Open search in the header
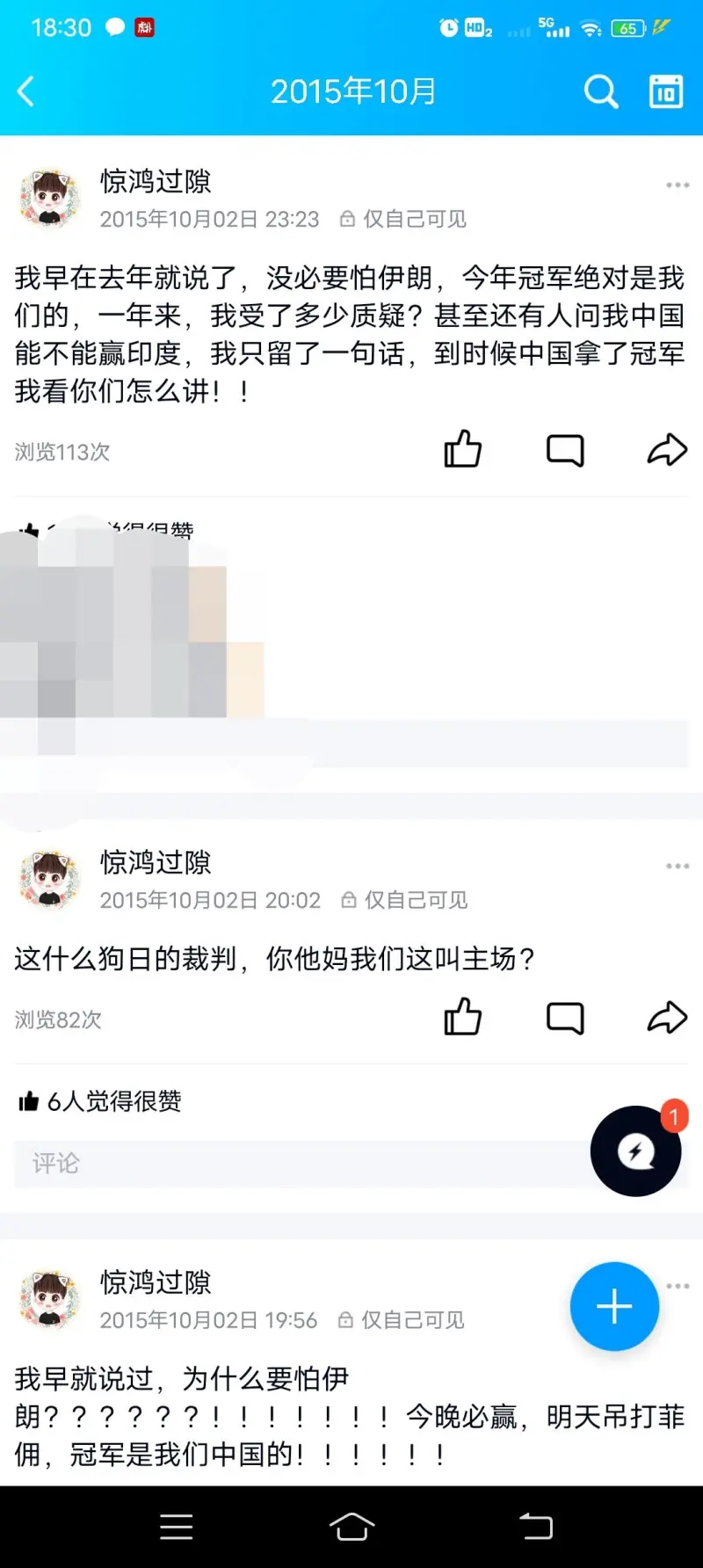 (x=601, y=91)
